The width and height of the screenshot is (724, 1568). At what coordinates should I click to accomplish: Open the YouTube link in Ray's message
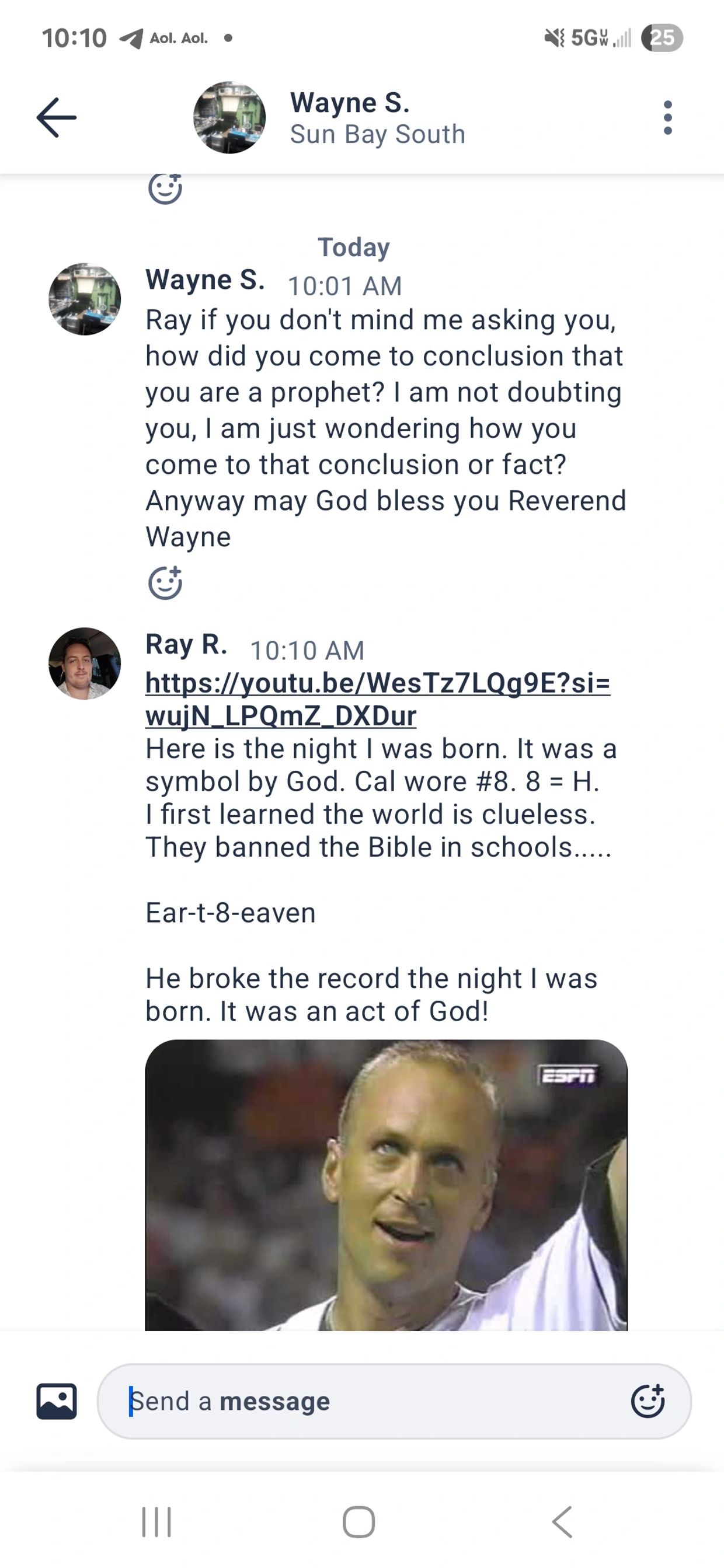tap(377, 699)
